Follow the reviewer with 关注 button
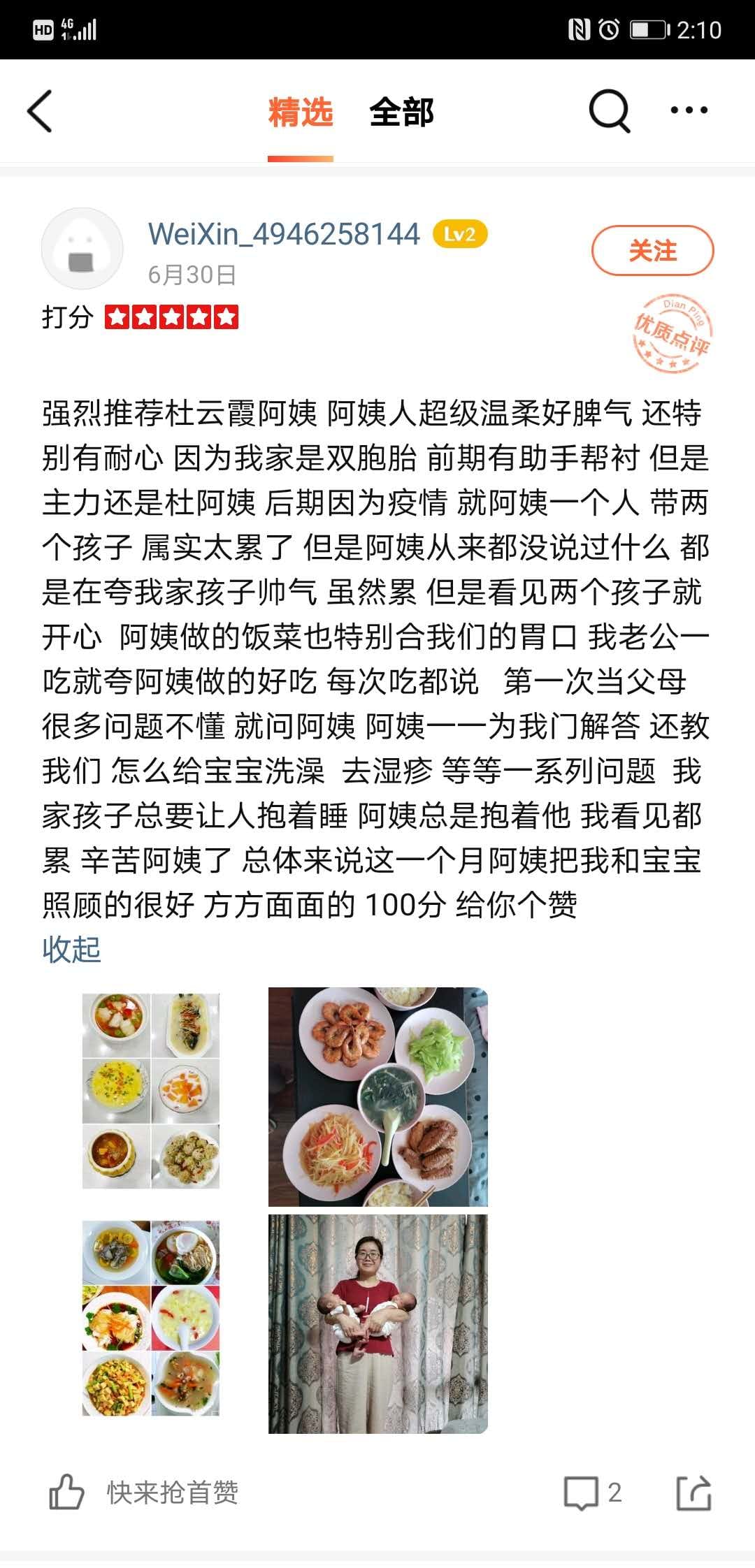The image size is (755, 1568). tap(652, 250)
